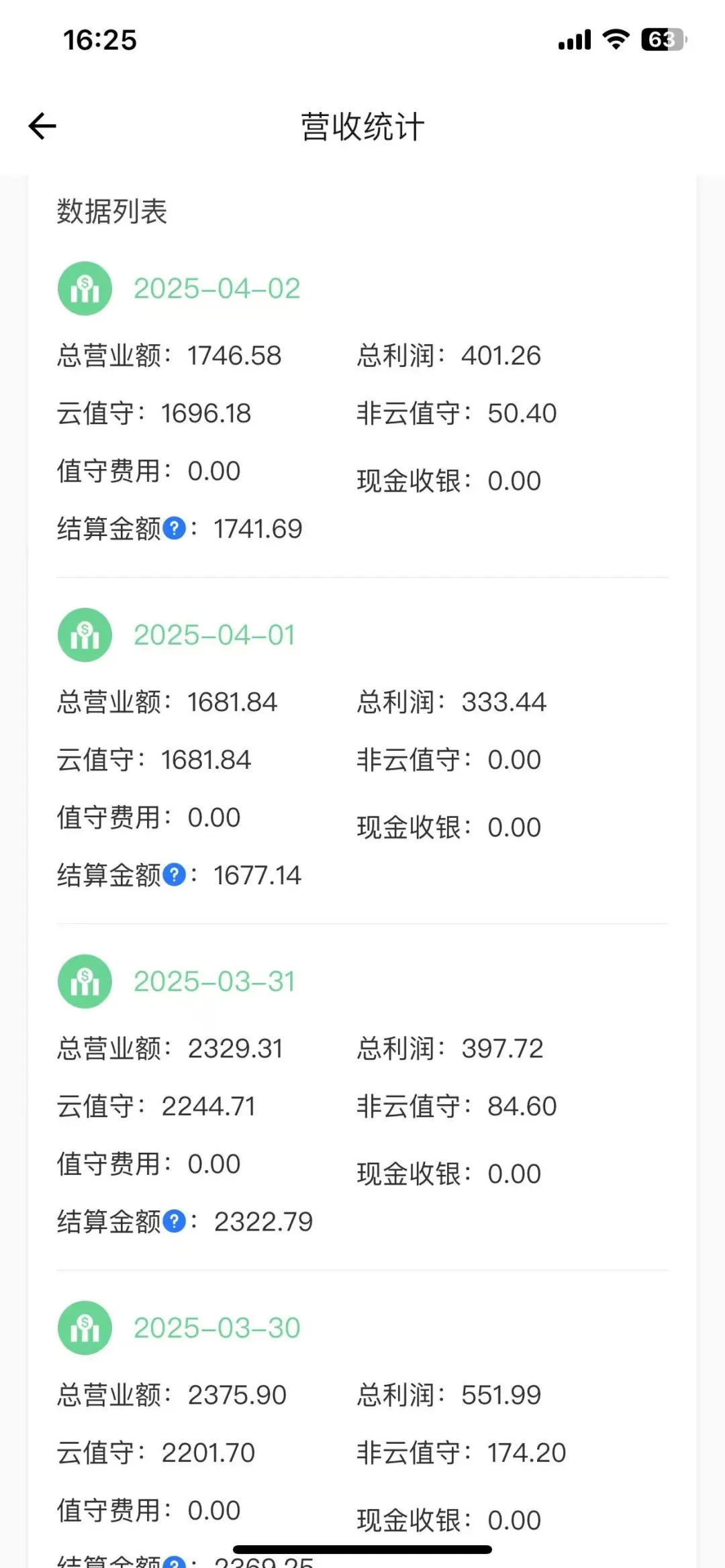Image resolution: width=725 pixels, height=1568 pixels.
Task: Show 结算金额 explanation for 2025-03-31
Action: click(x=175, y=1221)
